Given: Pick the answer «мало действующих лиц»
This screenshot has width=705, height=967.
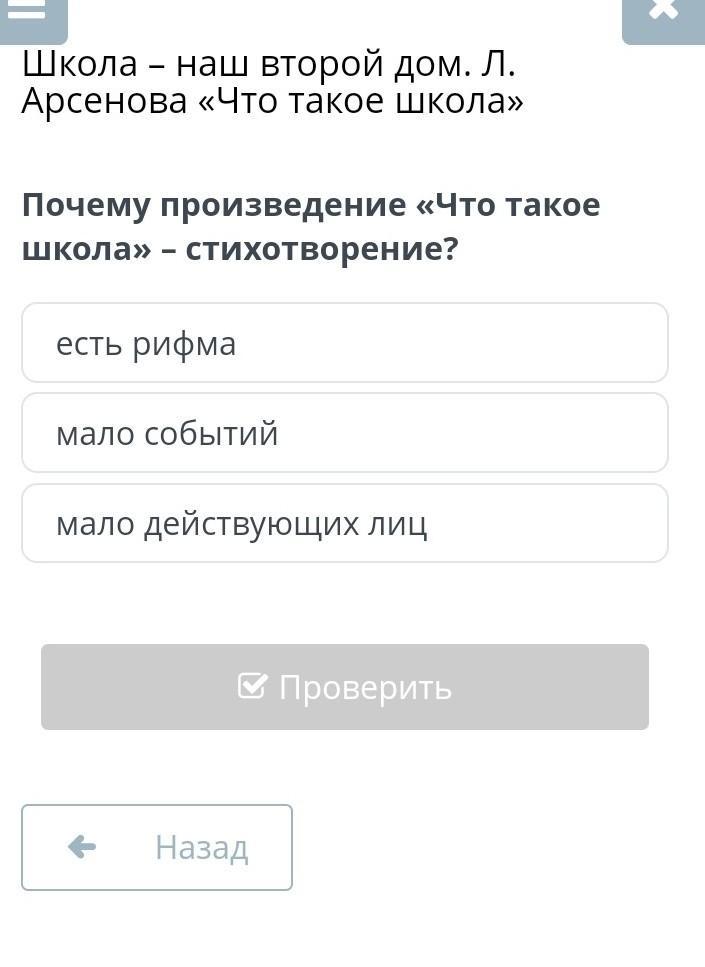Looking at the screenshot, I should pos(344,523).
